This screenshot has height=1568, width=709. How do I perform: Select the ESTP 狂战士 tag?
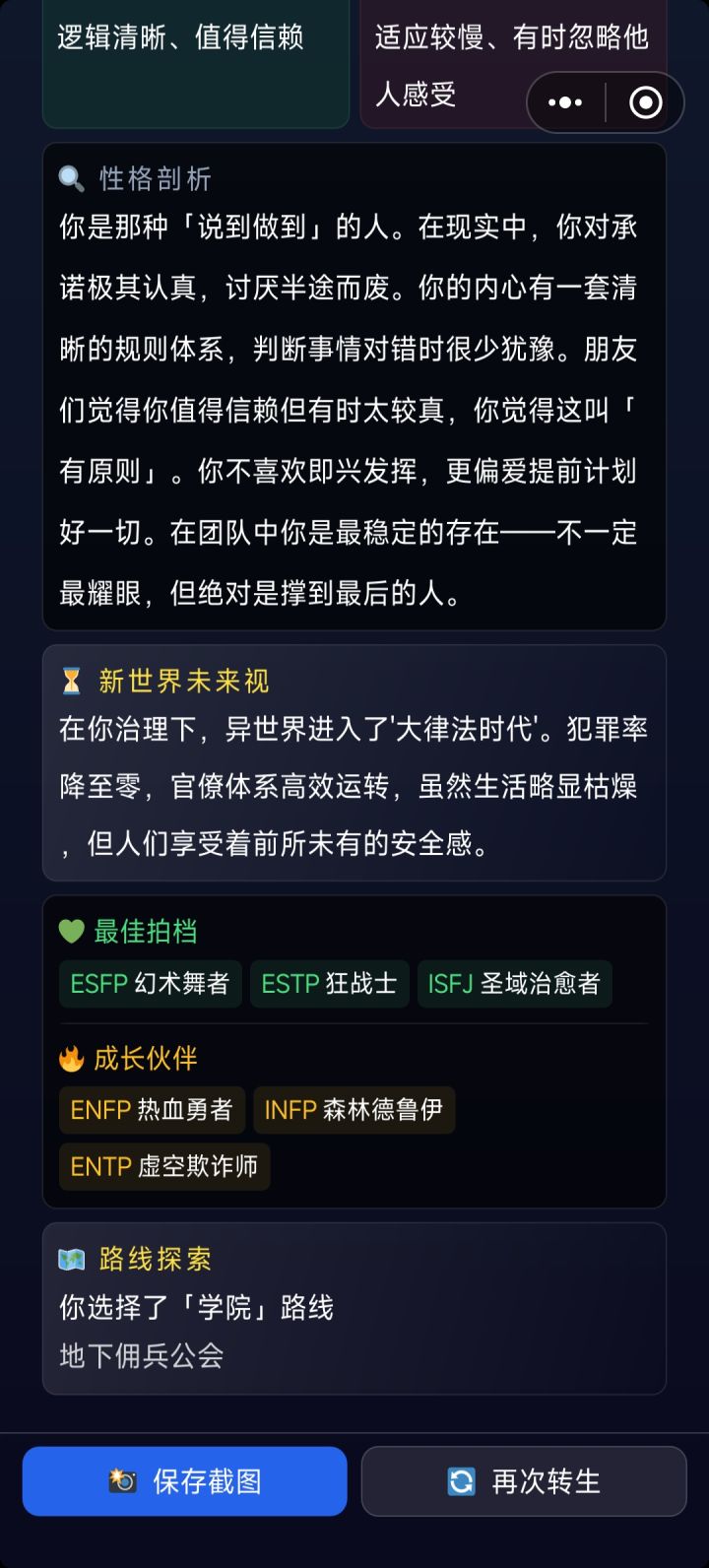329,983
